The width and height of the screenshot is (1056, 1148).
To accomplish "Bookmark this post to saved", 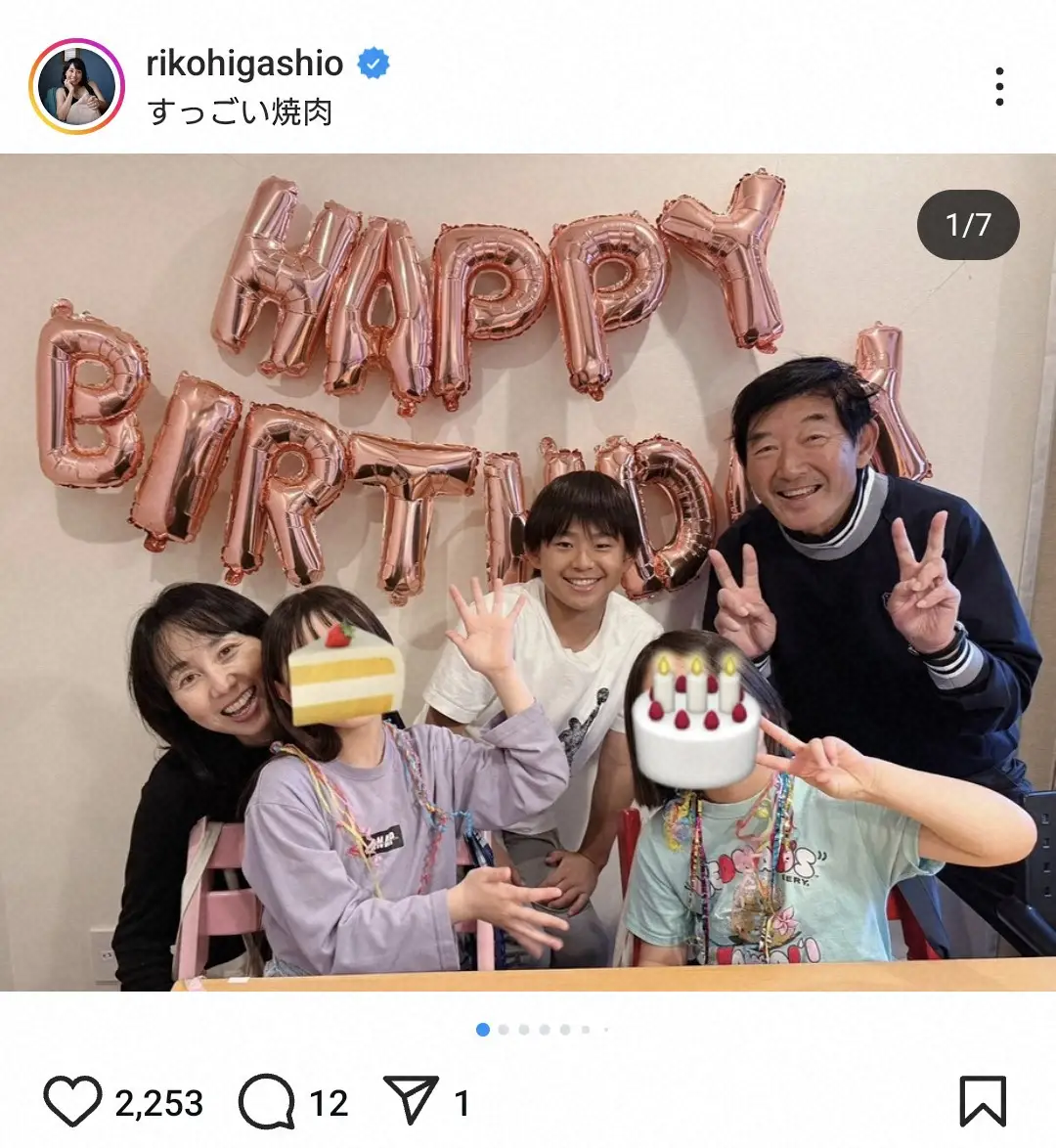I will click(982, 1102).
